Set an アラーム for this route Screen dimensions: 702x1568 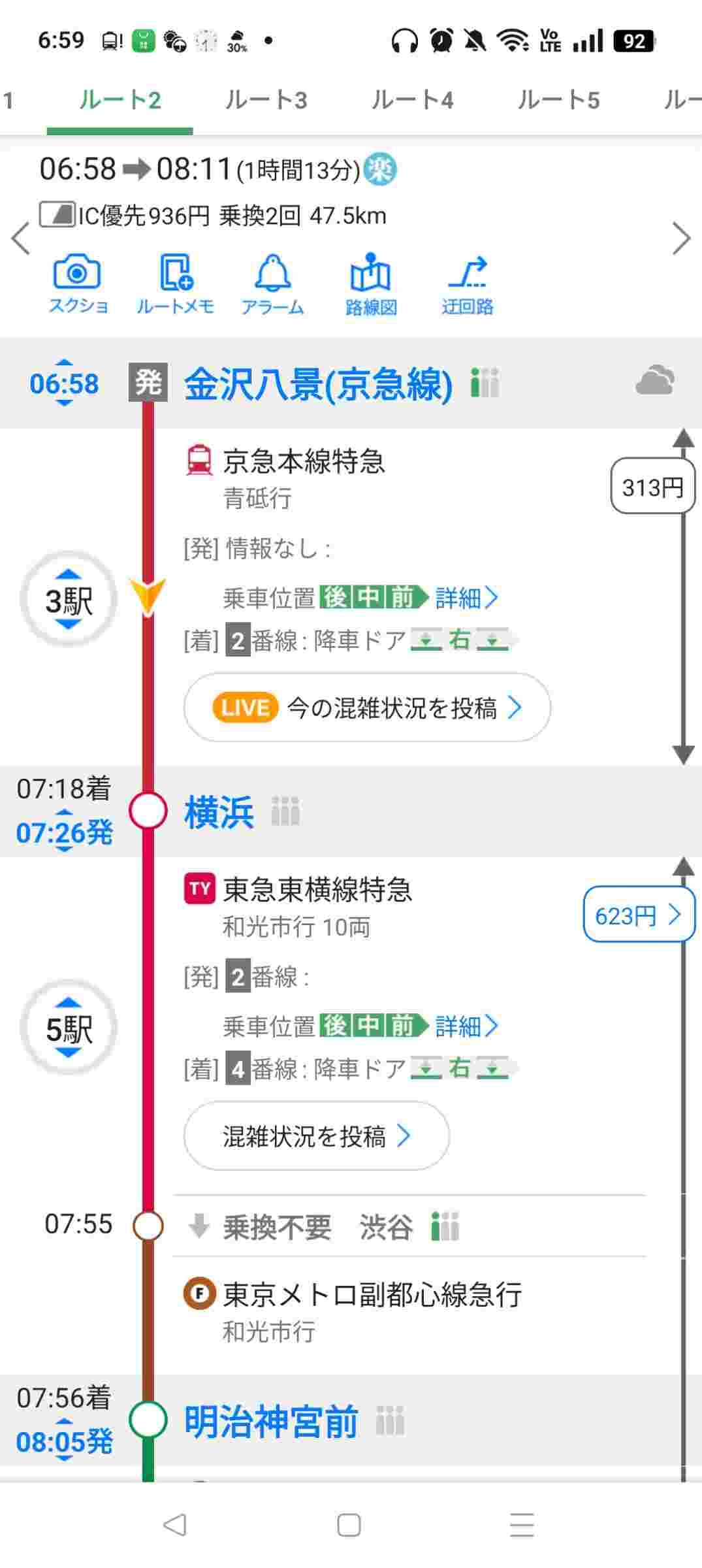(x=272, y=284)
